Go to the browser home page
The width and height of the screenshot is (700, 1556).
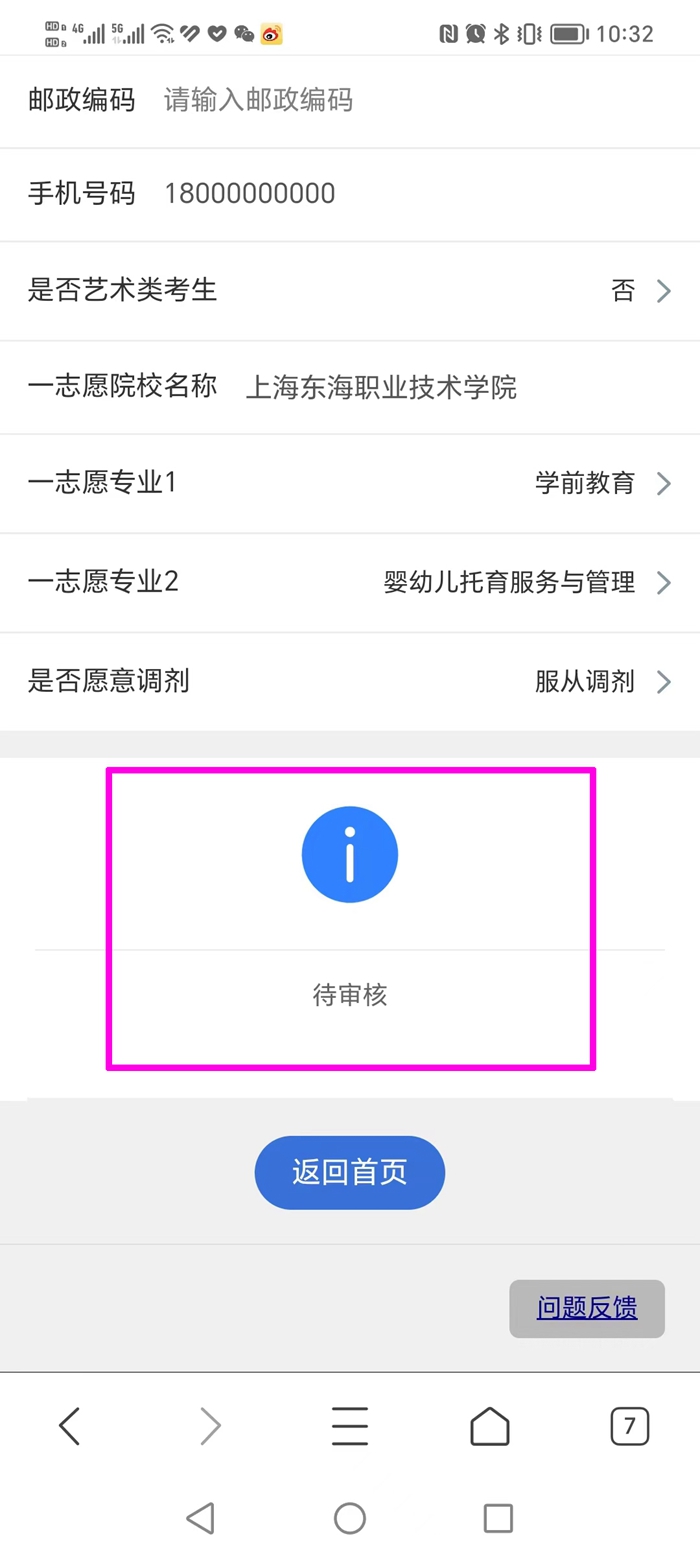(490, 1426)
